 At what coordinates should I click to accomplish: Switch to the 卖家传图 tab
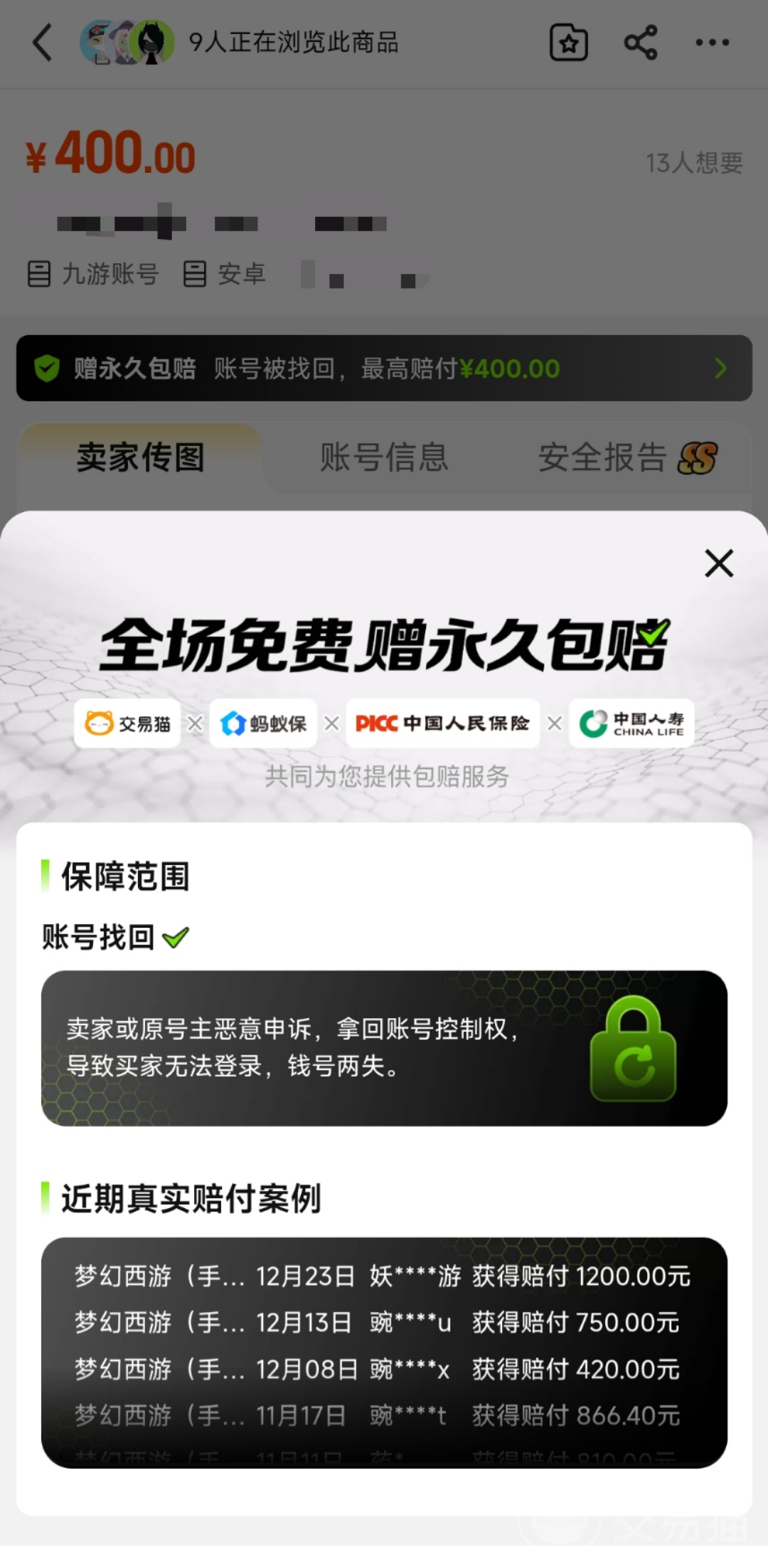coord(140,457)
